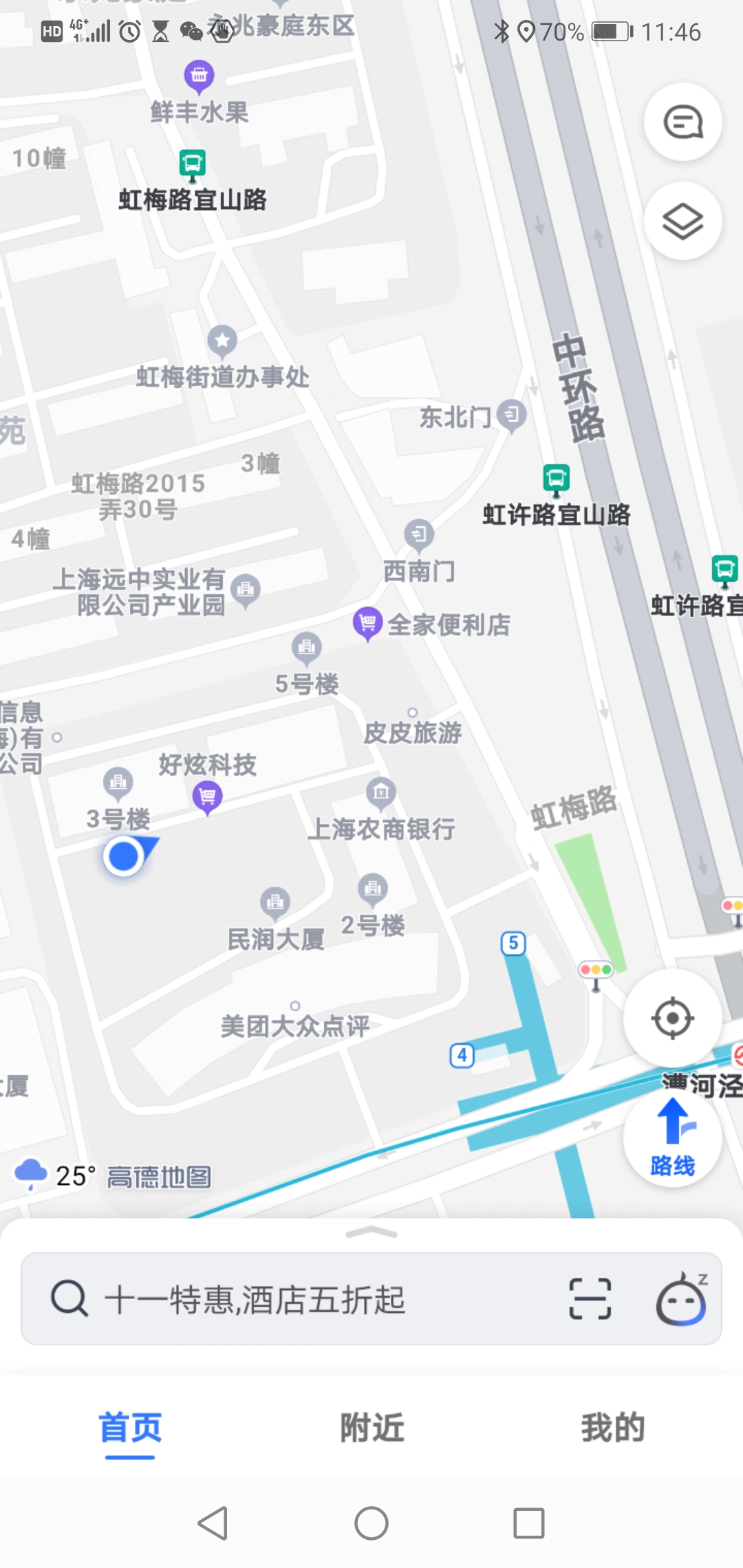
Task: Select the 全家便利店 store marker
Action: (x=367, y=622)
